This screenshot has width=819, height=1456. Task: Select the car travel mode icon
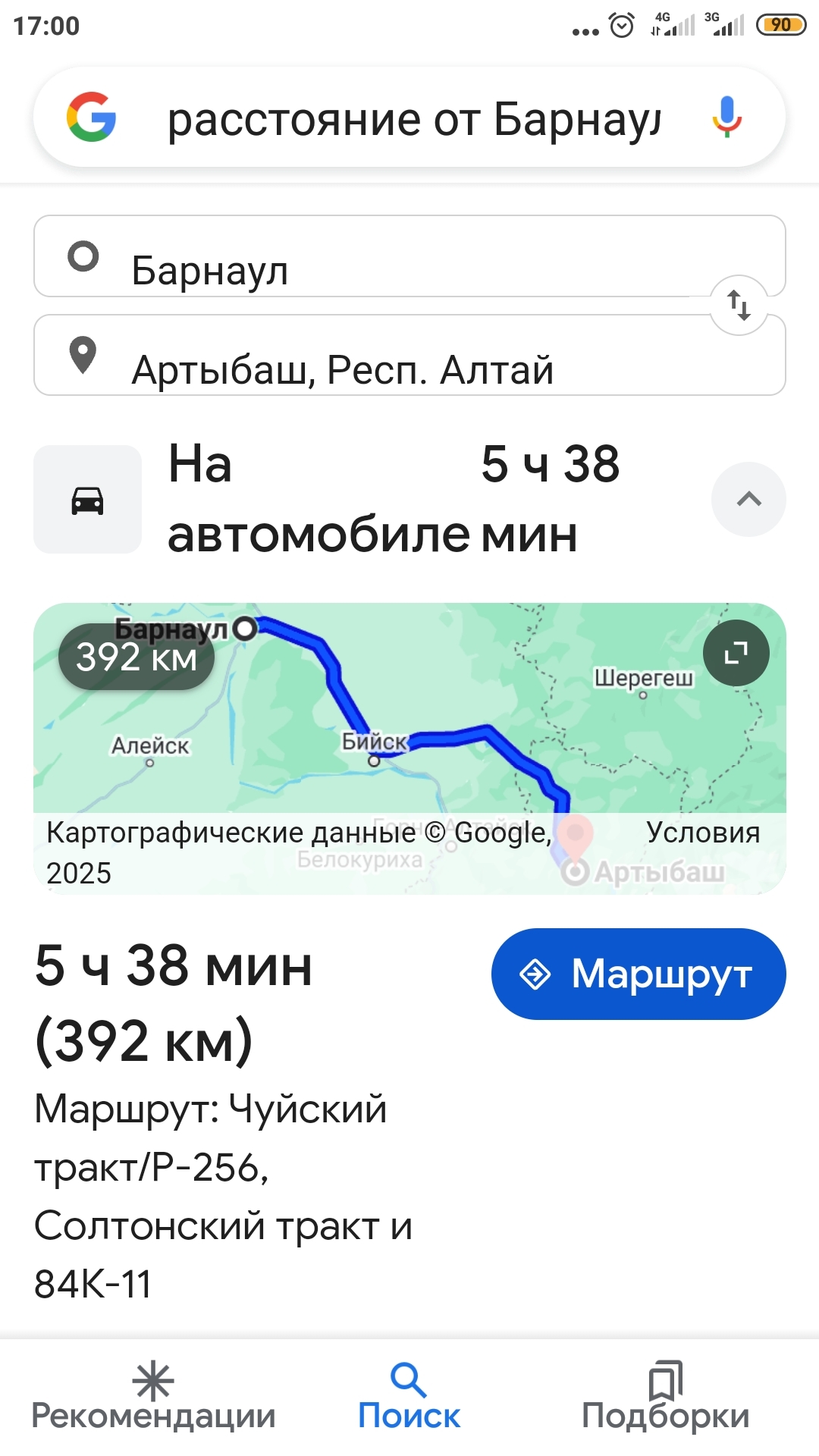tap(87, 500)
